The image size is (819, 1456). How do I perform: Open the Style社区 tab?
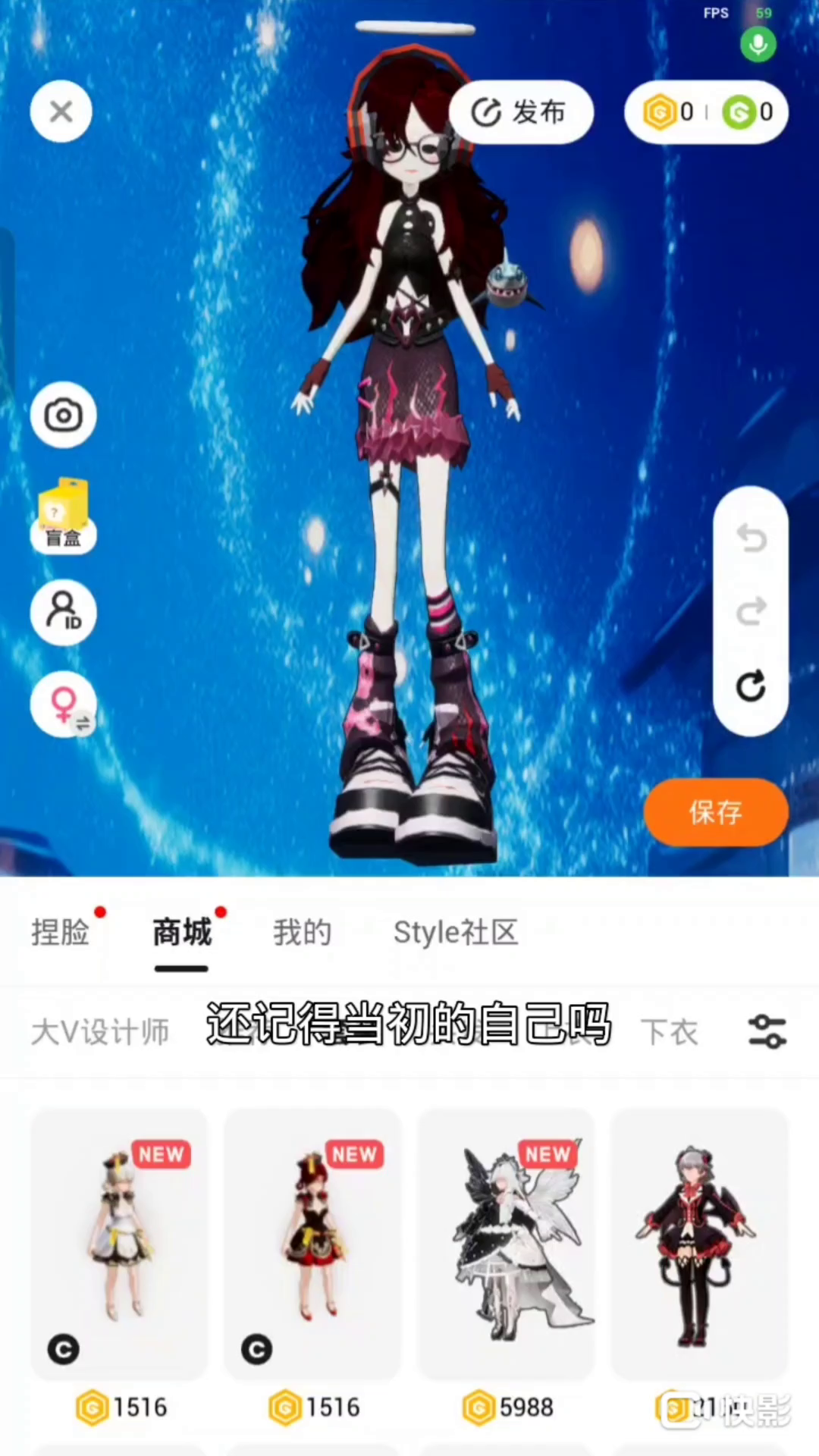[x=455, y=933]
